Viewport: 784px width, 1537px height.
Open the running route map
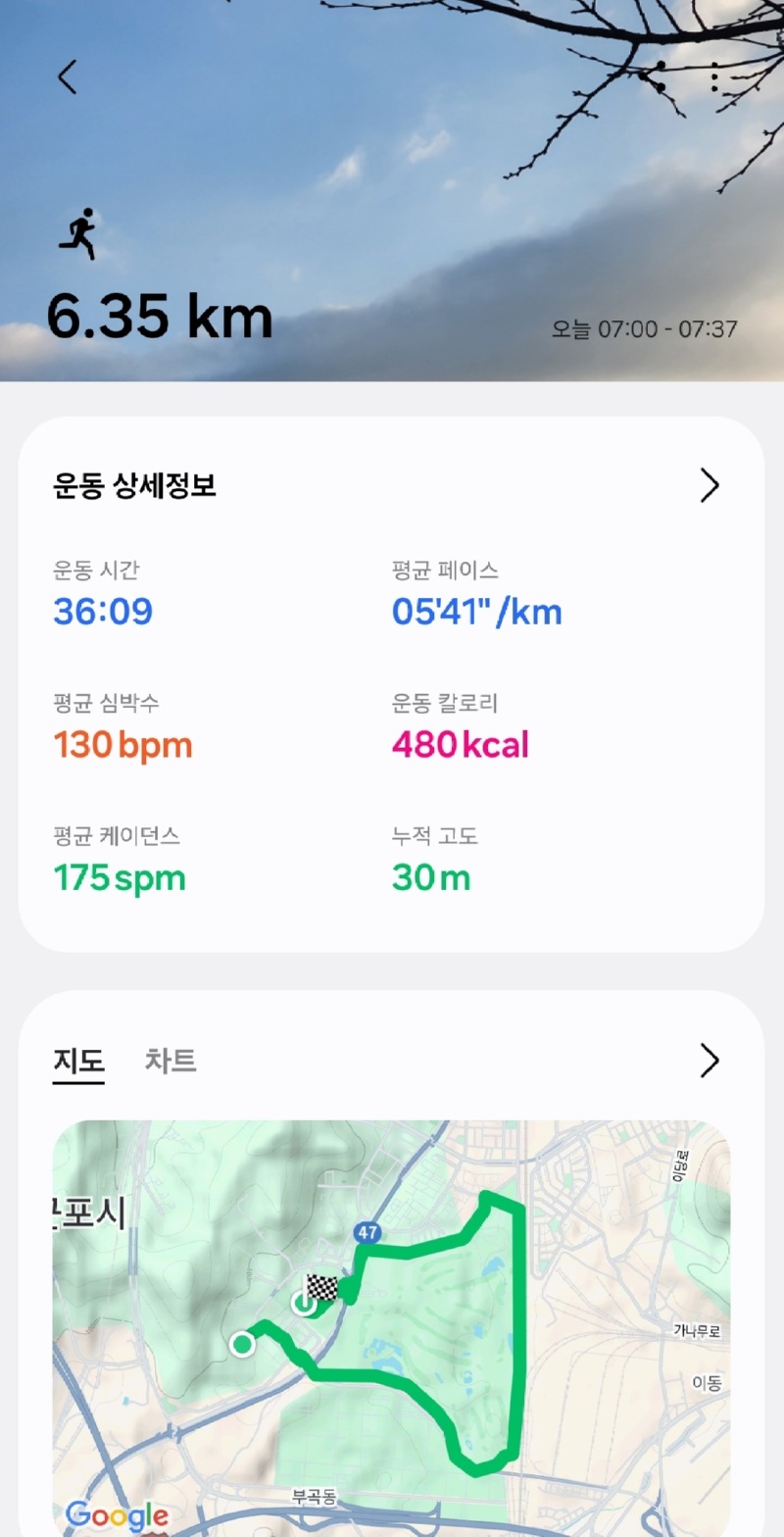pos(391,1323)
